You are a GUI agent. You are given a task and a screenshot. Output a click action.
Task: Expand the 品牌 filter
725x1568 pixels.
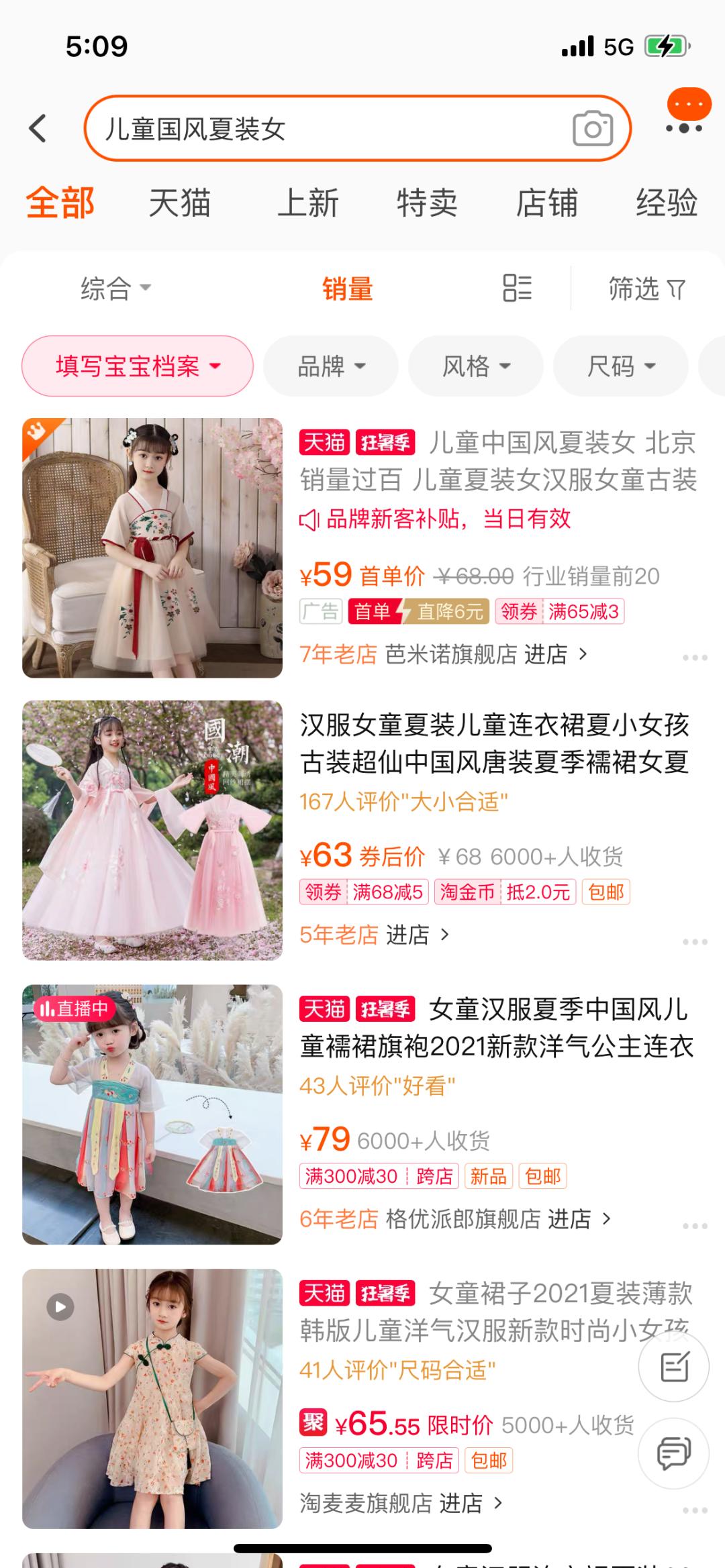point(331,366)
